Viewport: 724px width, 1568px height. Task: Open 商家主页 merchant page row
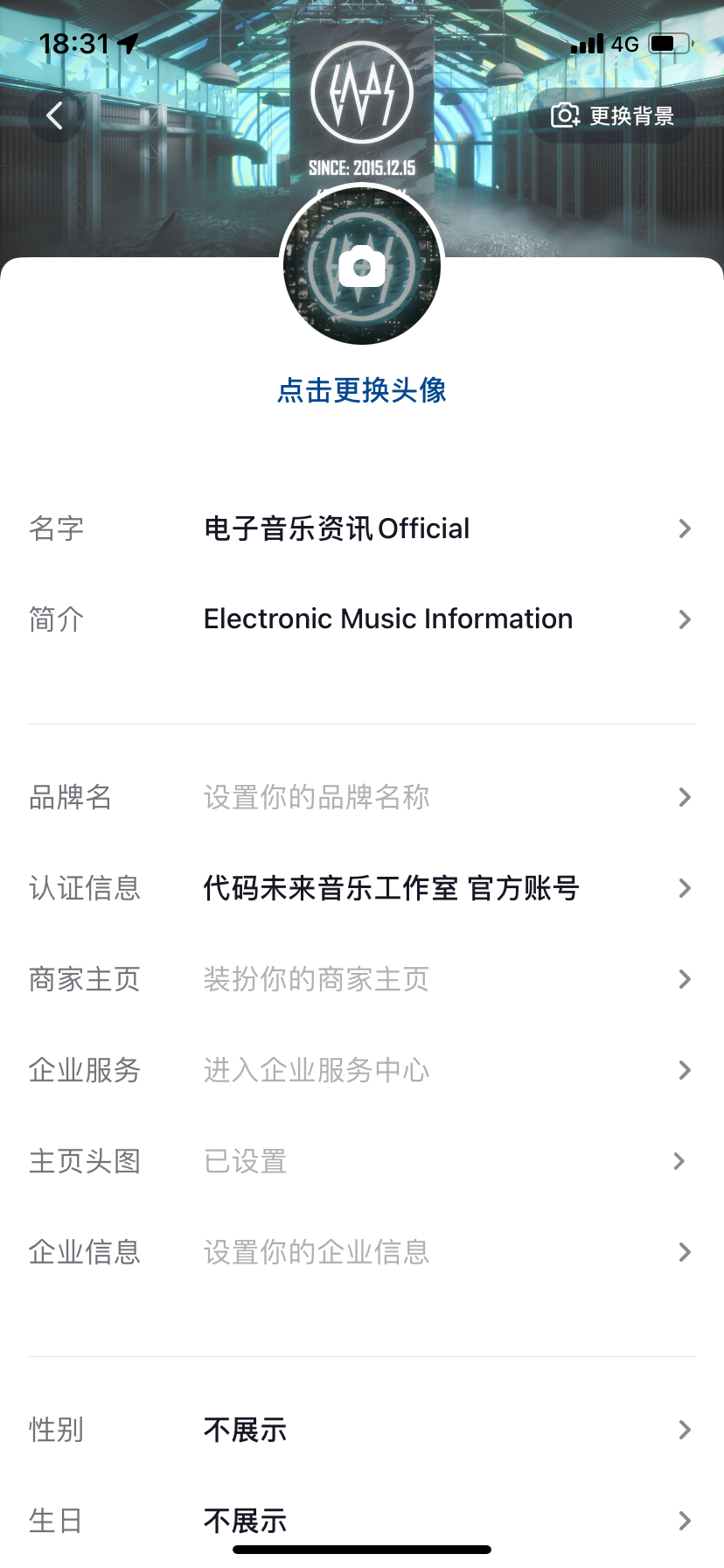pos(362,979)
